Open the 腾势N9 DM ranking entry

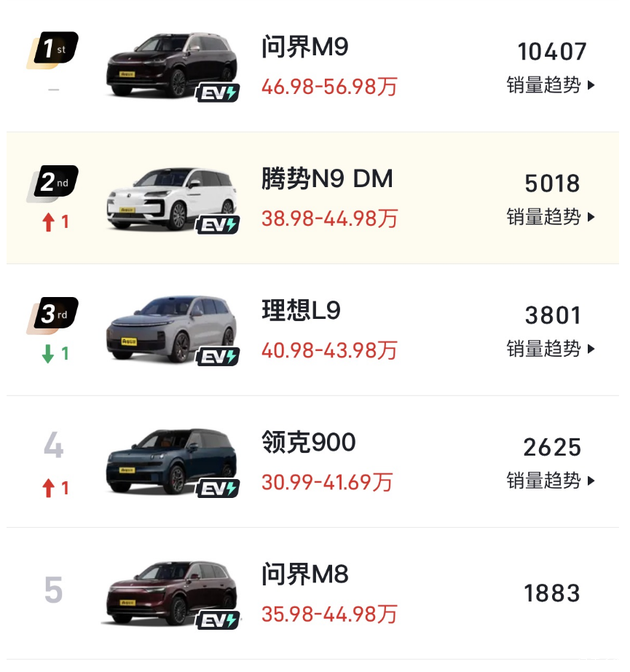click(x=327, y=180)
